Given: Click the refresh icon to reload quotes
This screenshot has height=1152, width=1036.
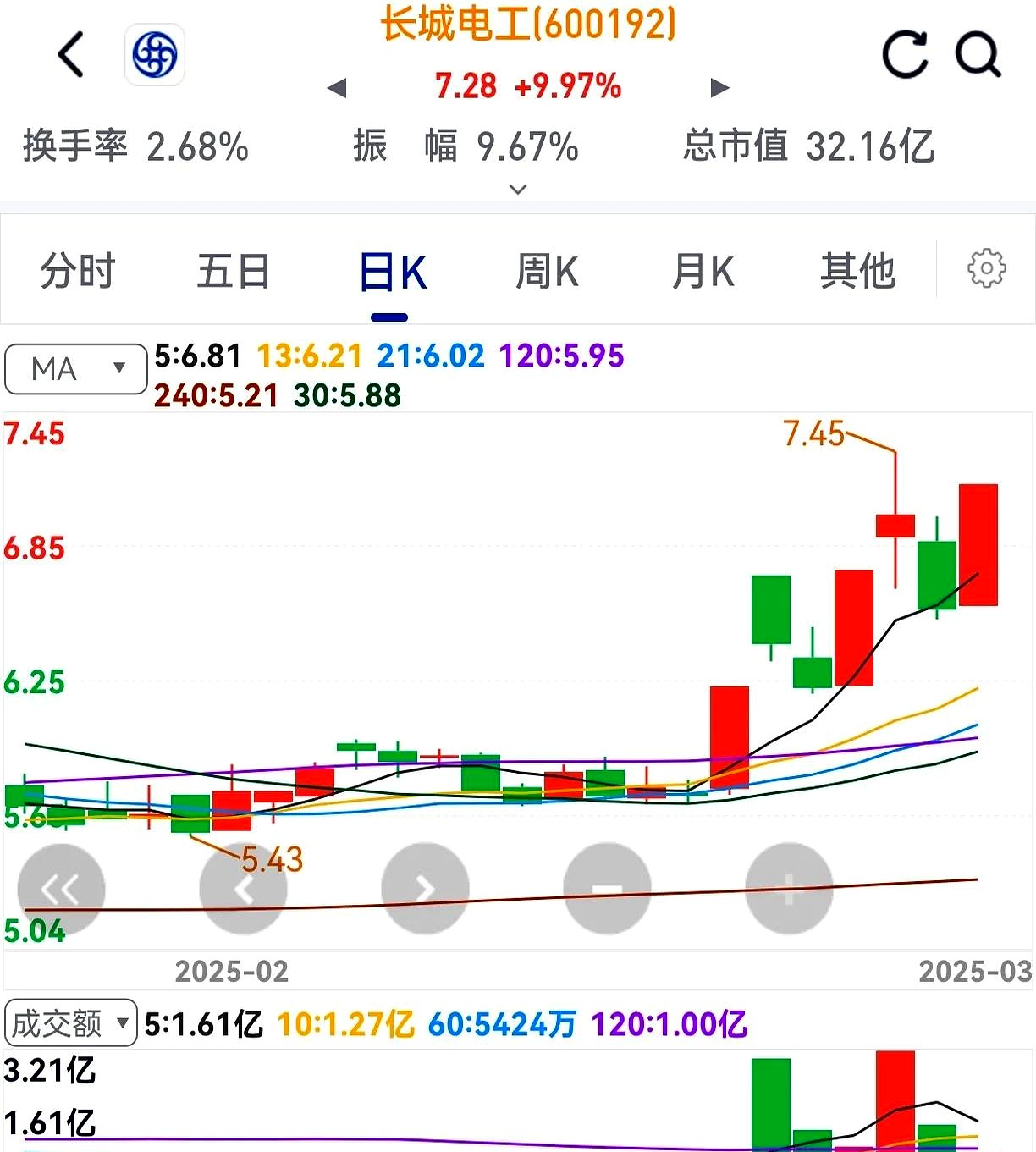Looking at the screenshot, I should click(904, 54).
